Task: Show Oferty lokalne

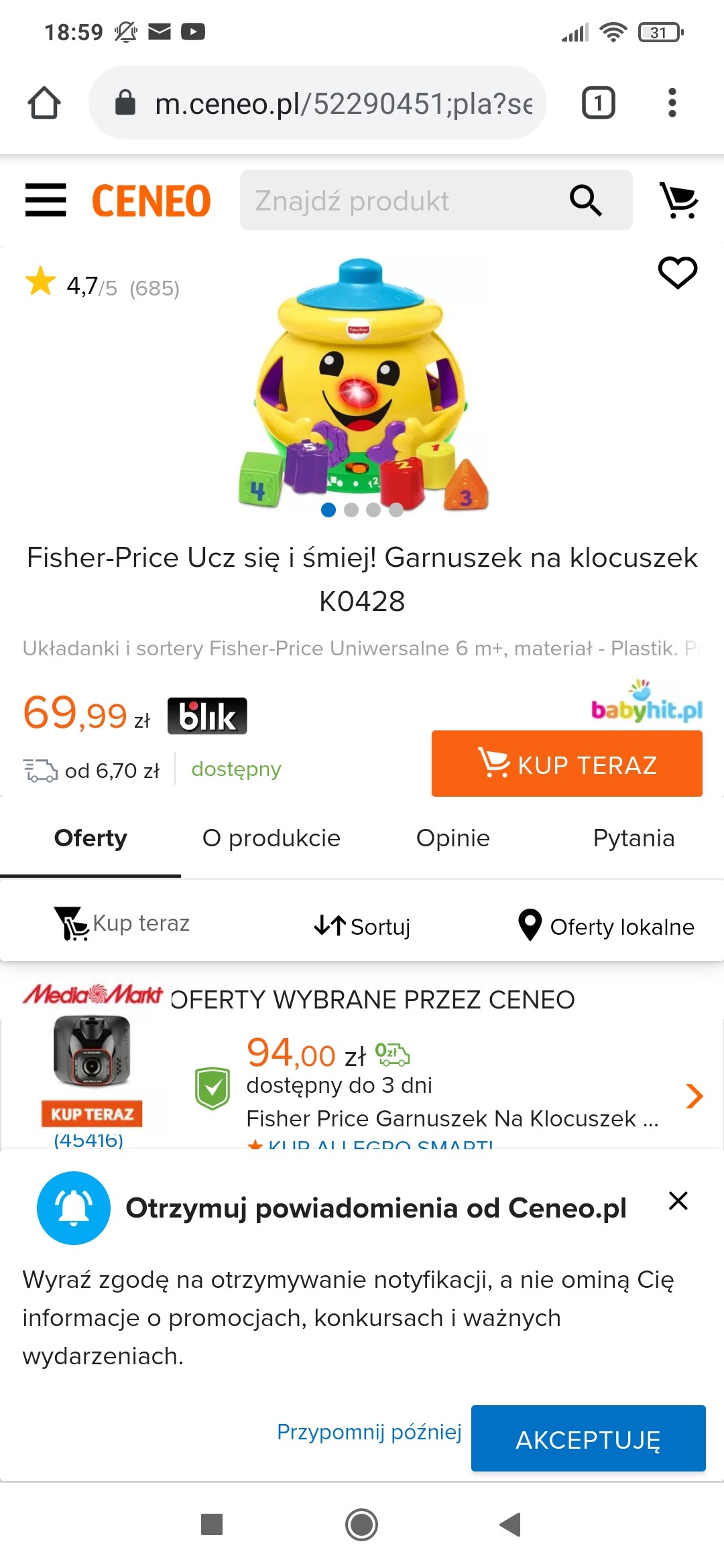Action: 606,926
